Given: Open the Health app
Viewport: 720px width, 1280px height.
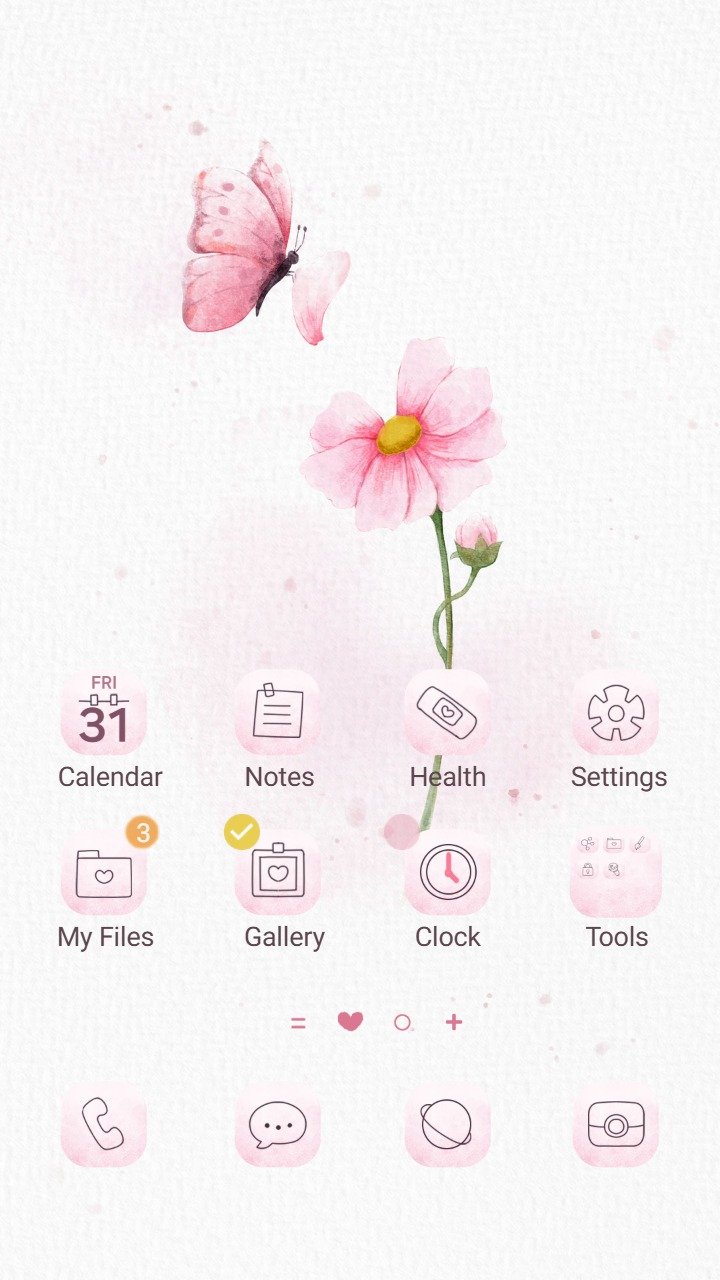Looking at the screenshot, I should [x=447, y=713].
